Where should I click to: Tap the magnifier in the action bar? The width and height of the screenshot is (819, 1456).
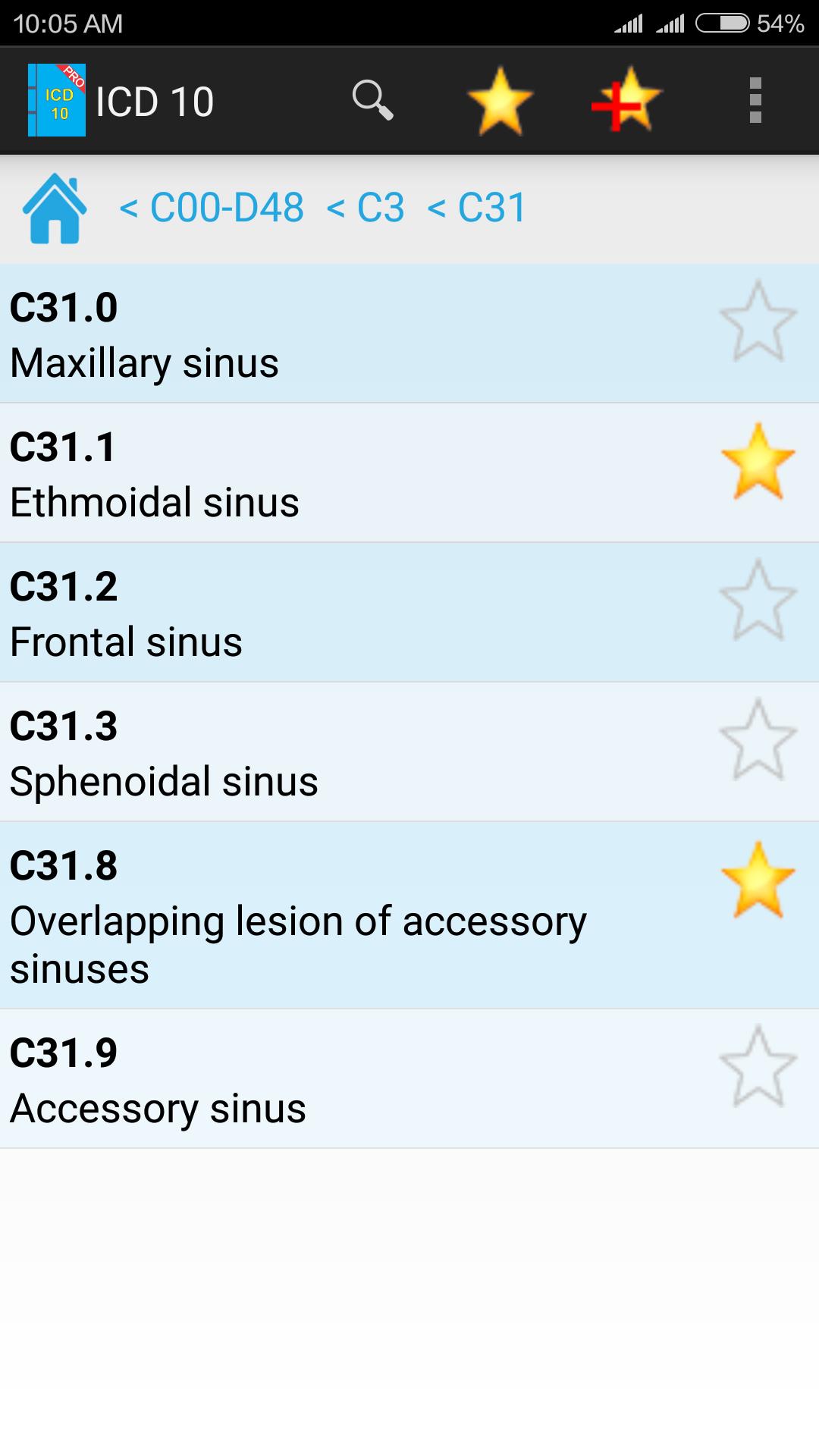click(372, 101)
